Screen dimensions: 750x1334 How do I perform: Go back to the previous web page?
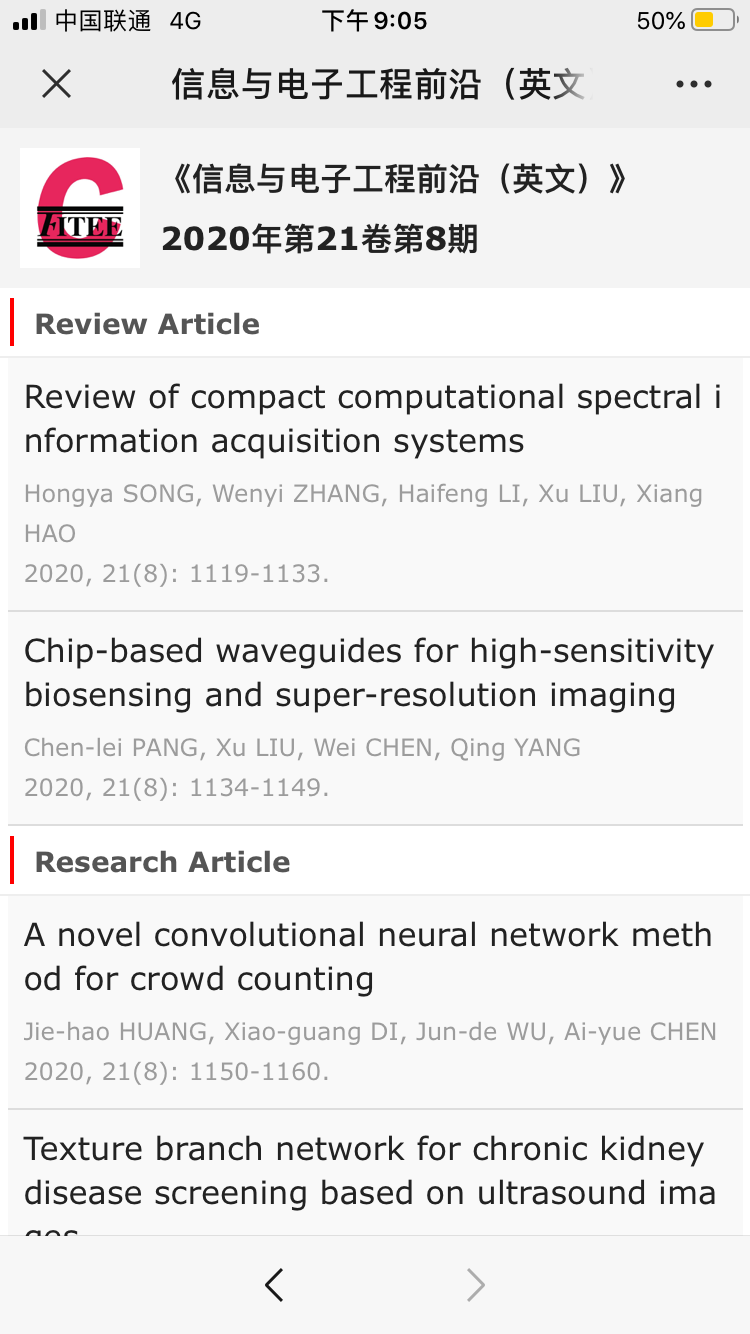click(275, 1285)
